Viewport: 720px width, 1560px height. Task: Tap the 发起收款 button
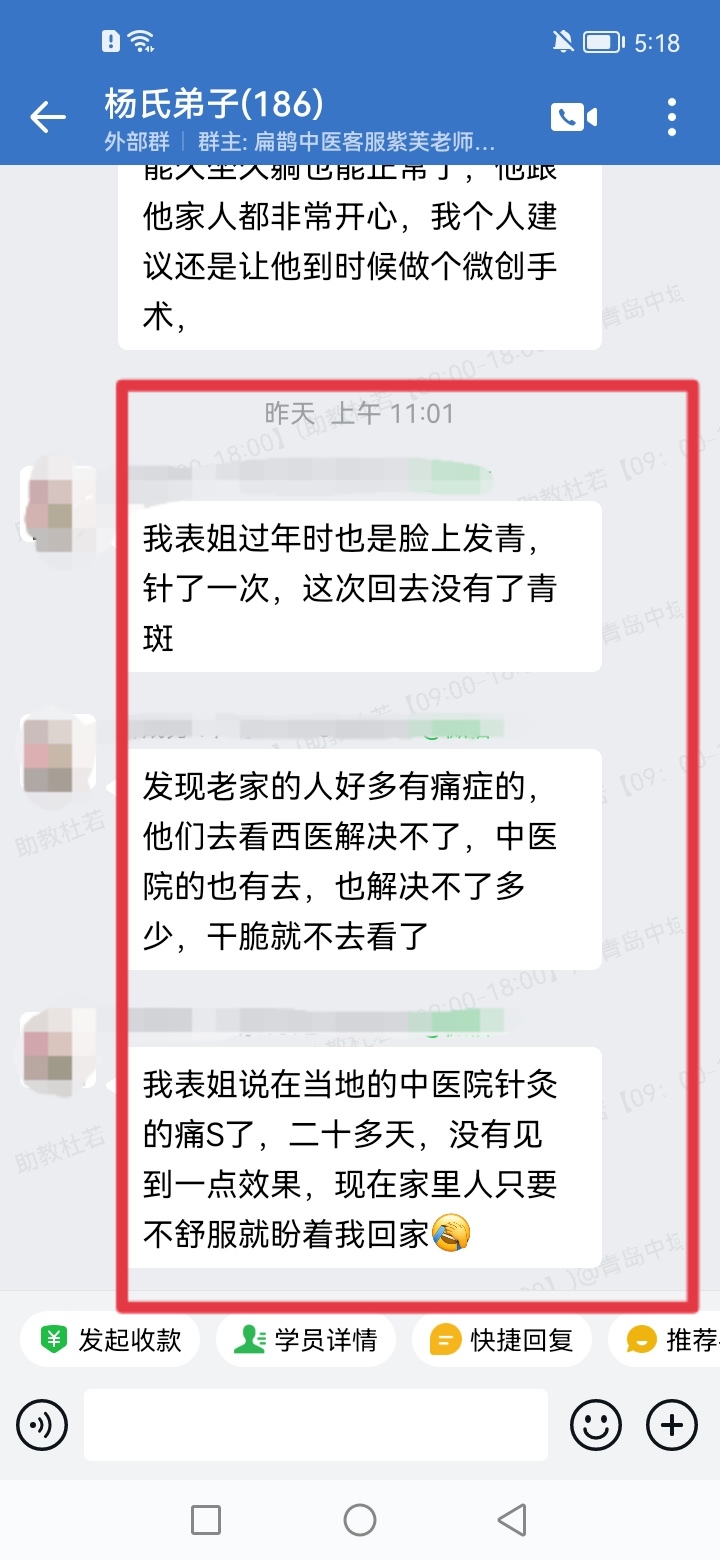pos(111,1340)
